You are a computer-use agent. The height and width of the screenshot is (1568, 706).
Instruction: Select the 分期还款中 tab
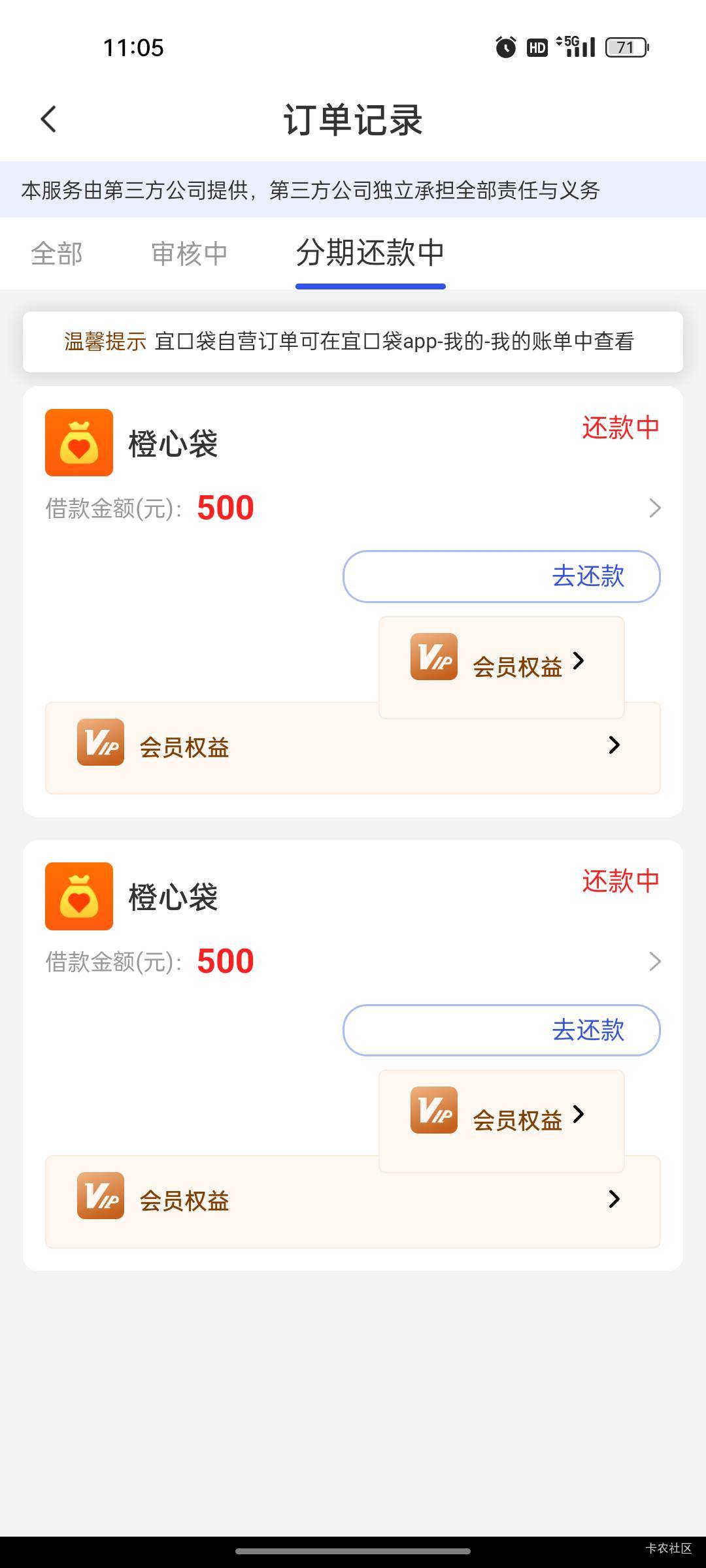[370, 253]
